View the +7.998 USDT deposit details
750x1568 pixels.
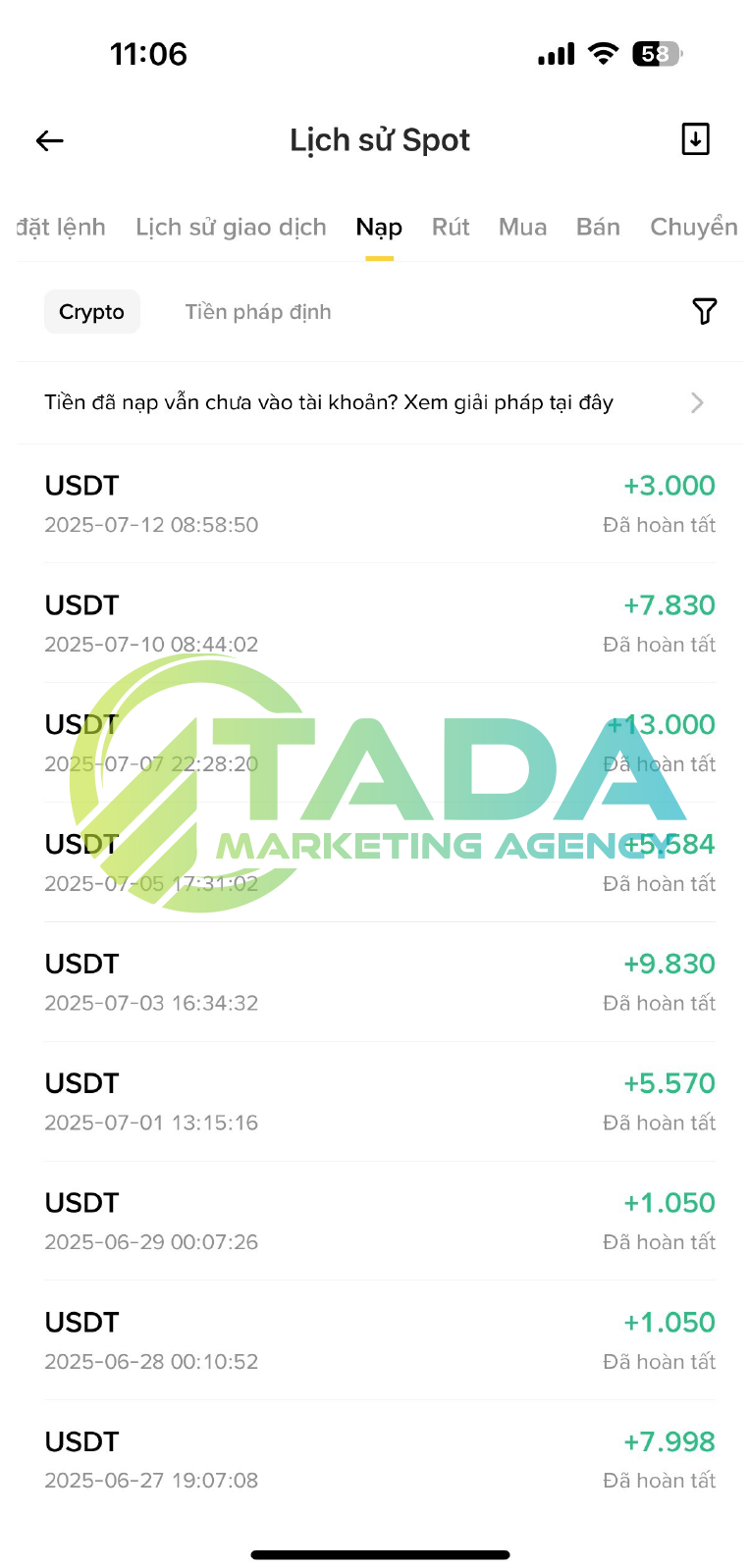pos(380,1460)
